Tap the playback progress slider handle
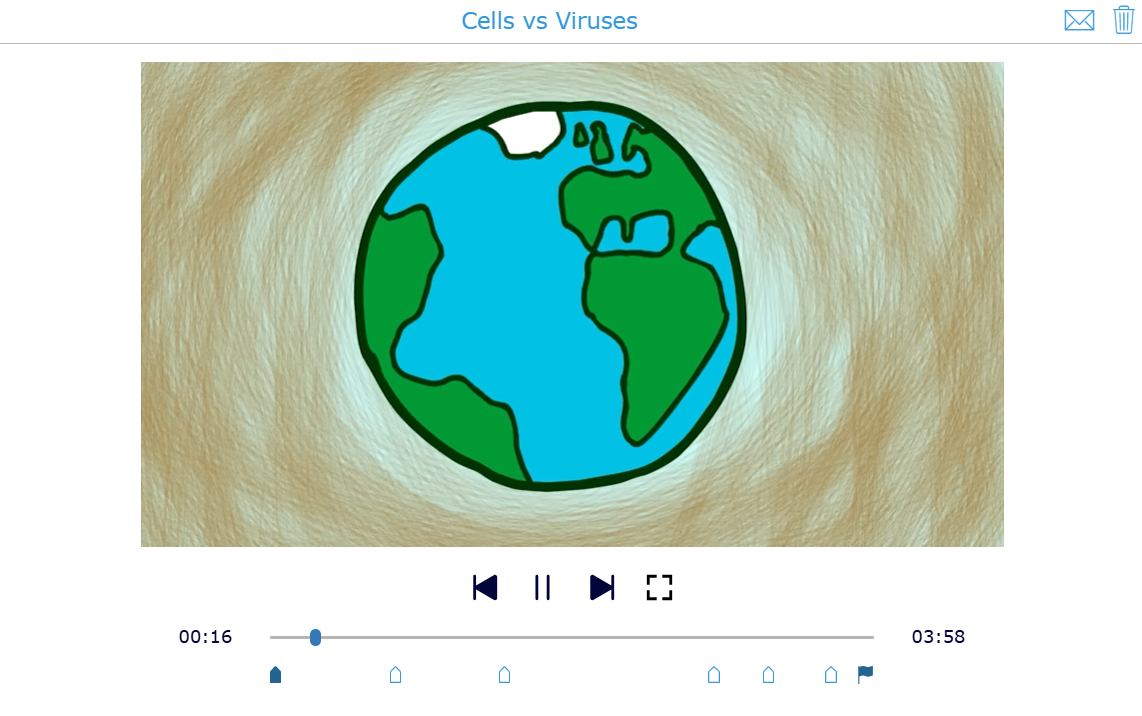The image size is (1142, 716). 315,637
